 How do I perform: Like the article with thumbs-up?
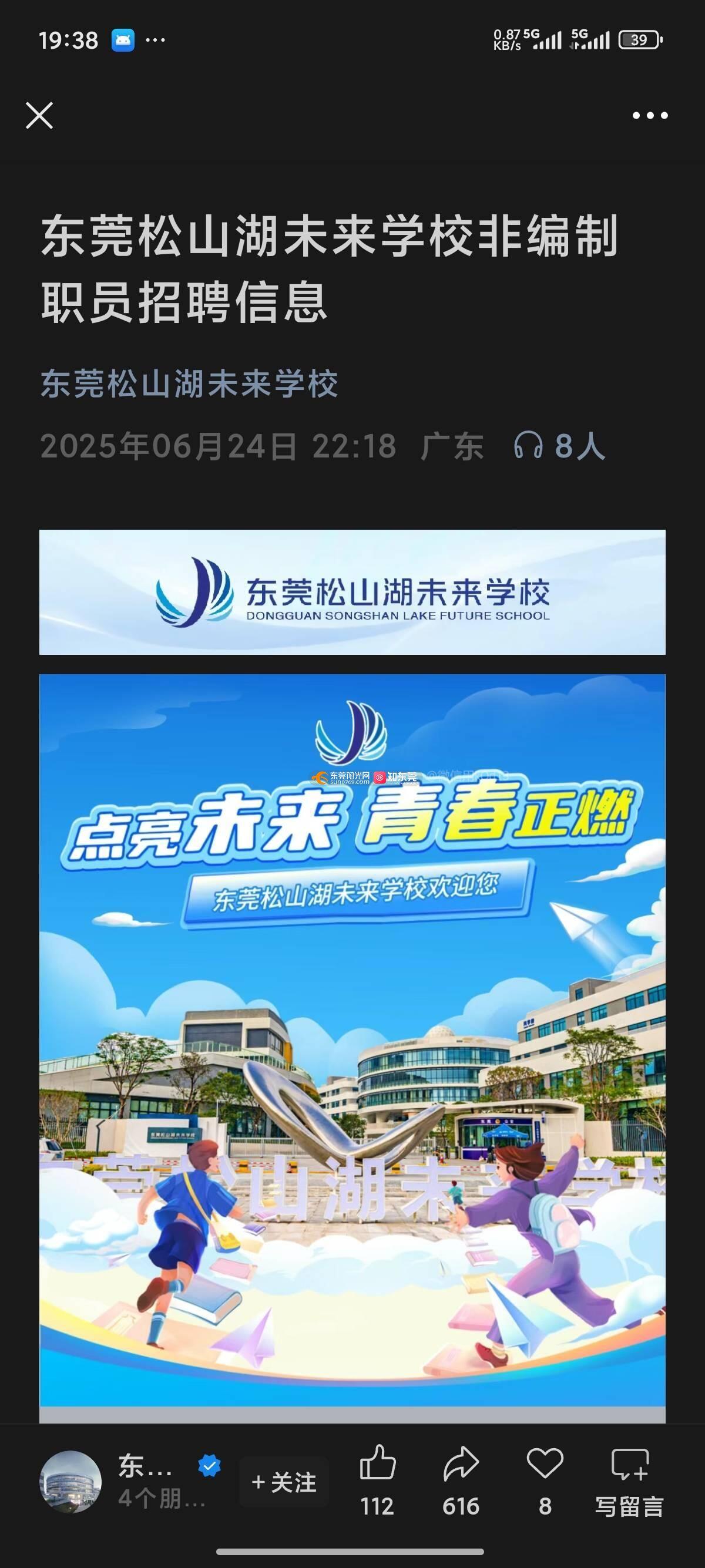pos(377,1464)
